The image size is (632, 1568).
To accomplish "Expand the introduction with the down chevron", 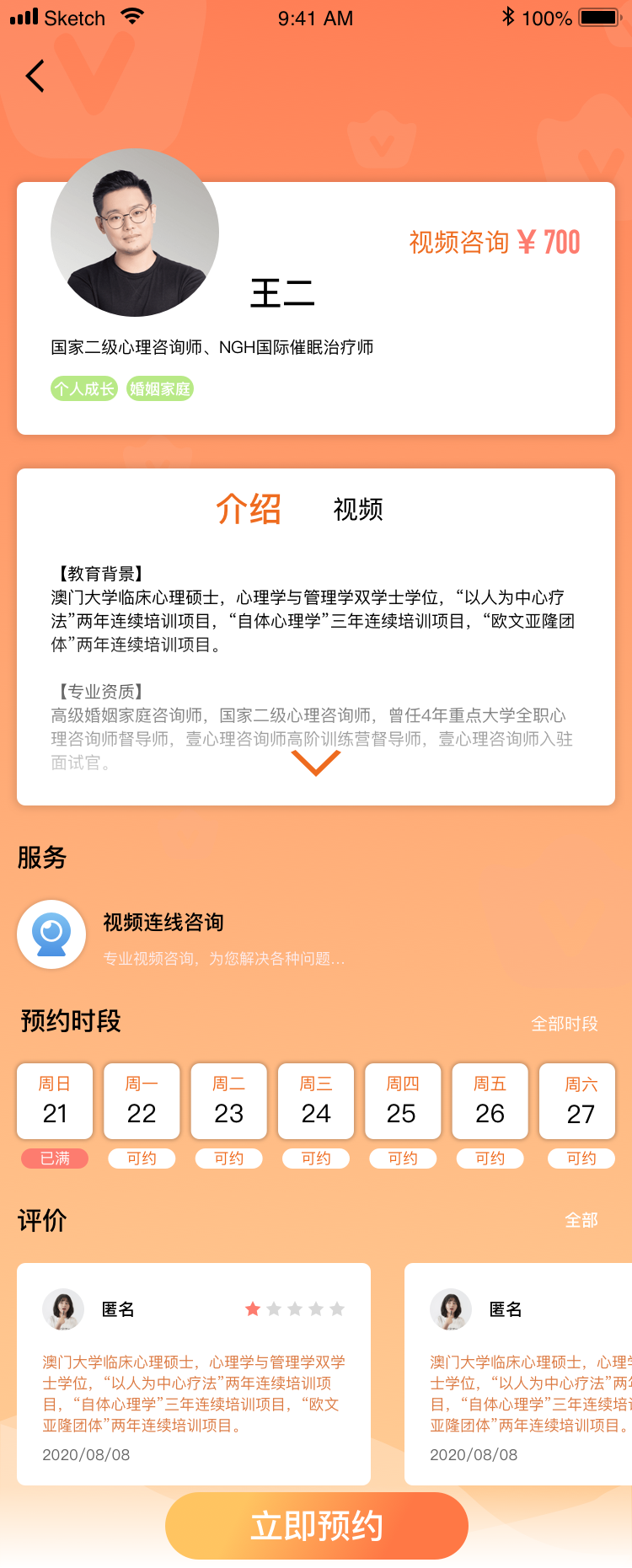I will 316,763.
